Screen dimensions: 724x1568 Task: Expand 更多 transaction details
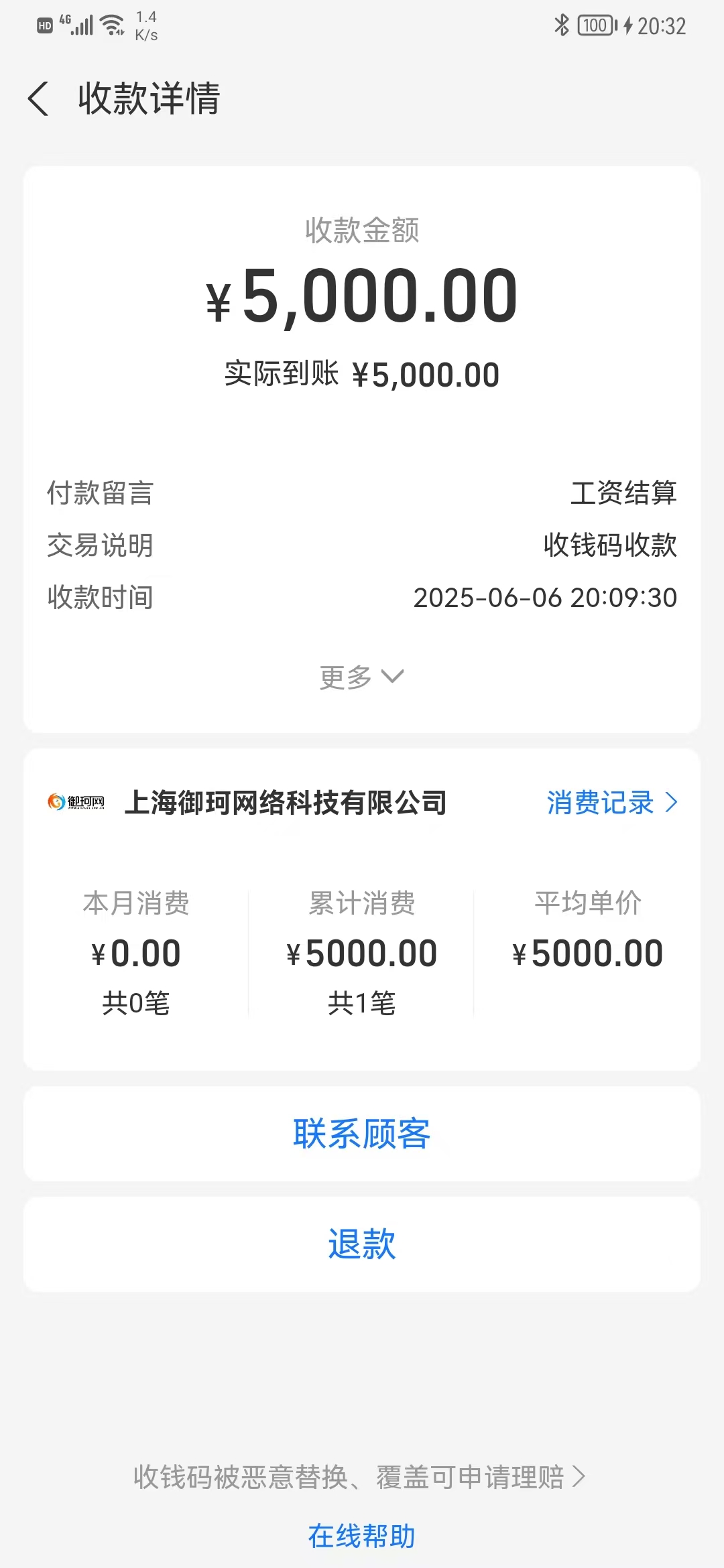point(362,677)
